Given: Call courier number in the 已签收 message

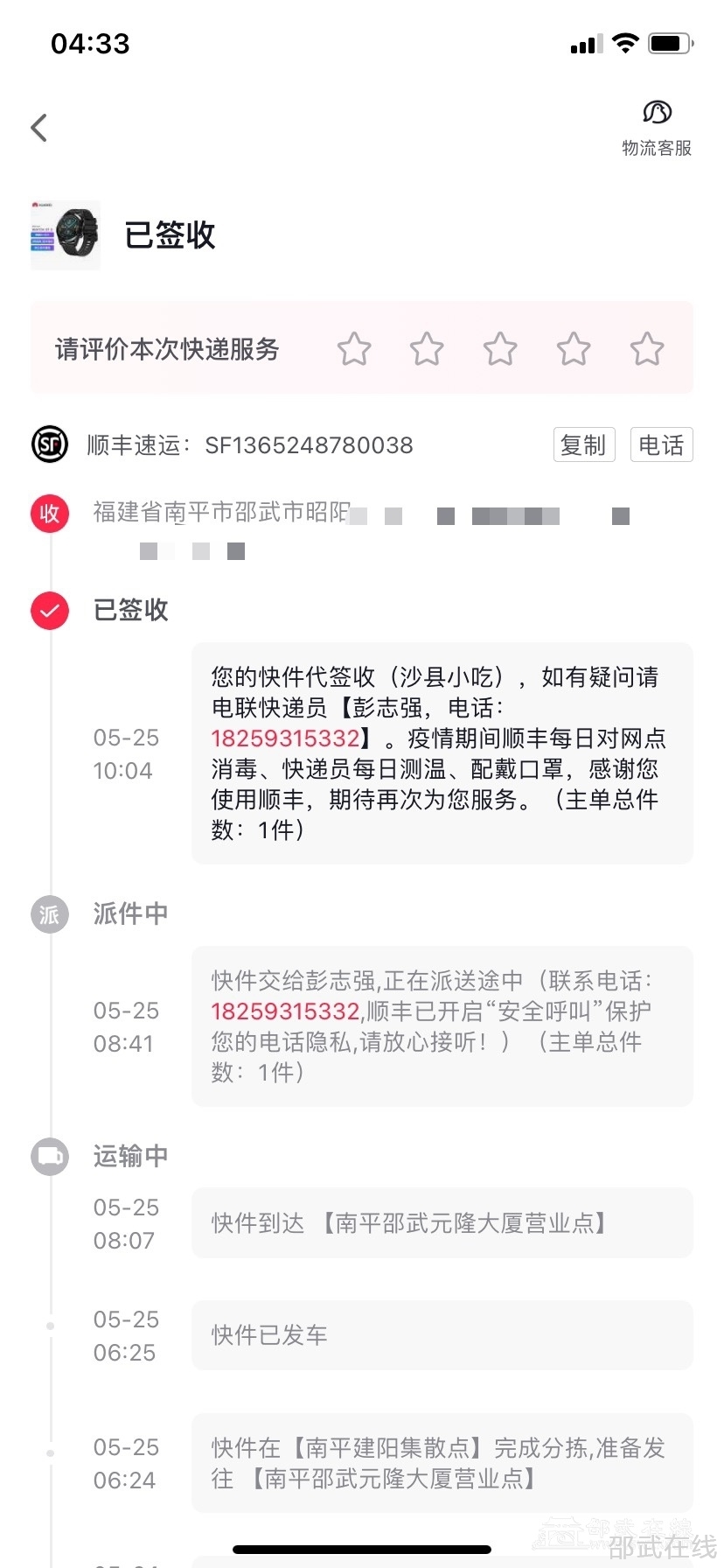Looking at the screenshot, I should (285, 738).
